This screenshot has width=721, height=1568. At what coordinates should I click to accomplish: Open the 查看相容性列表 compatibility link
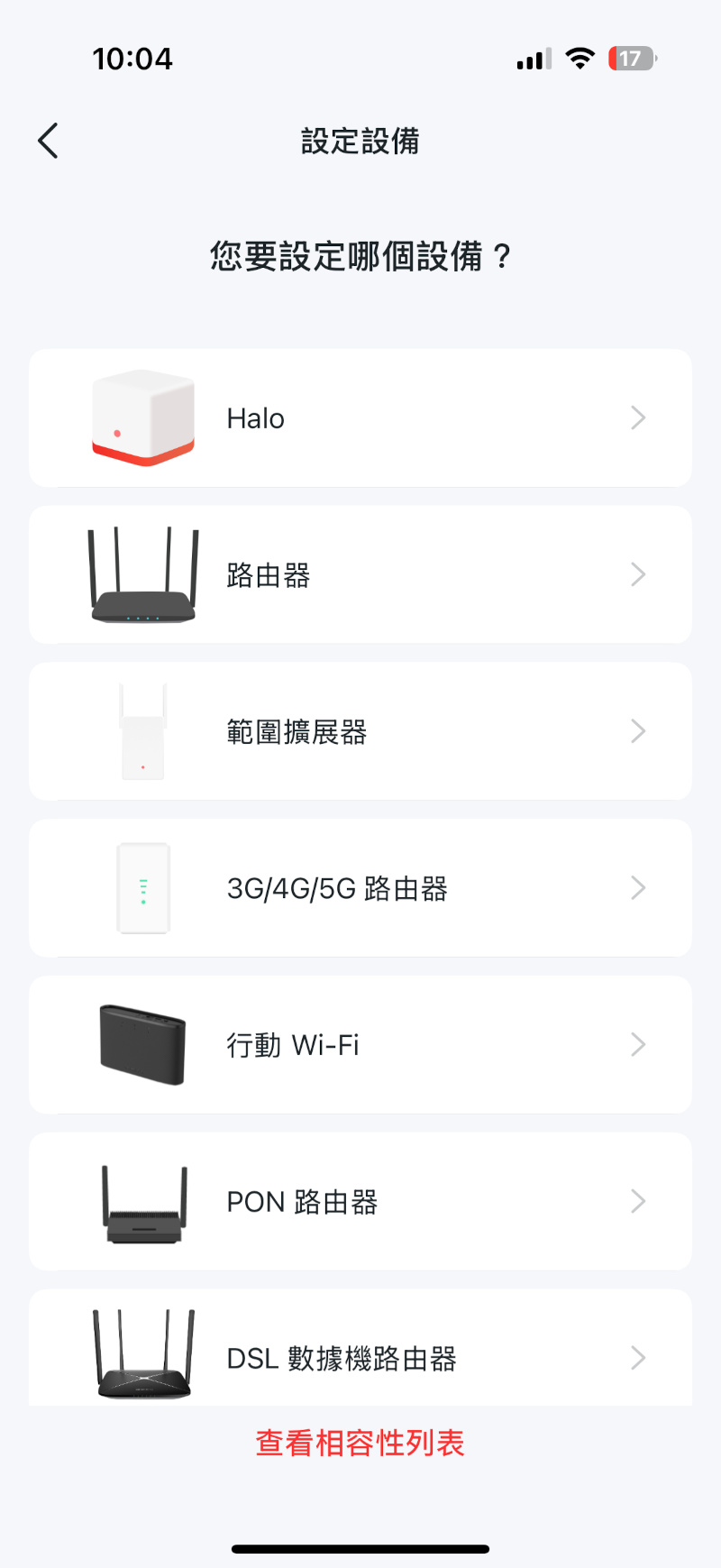[360, 1443]
